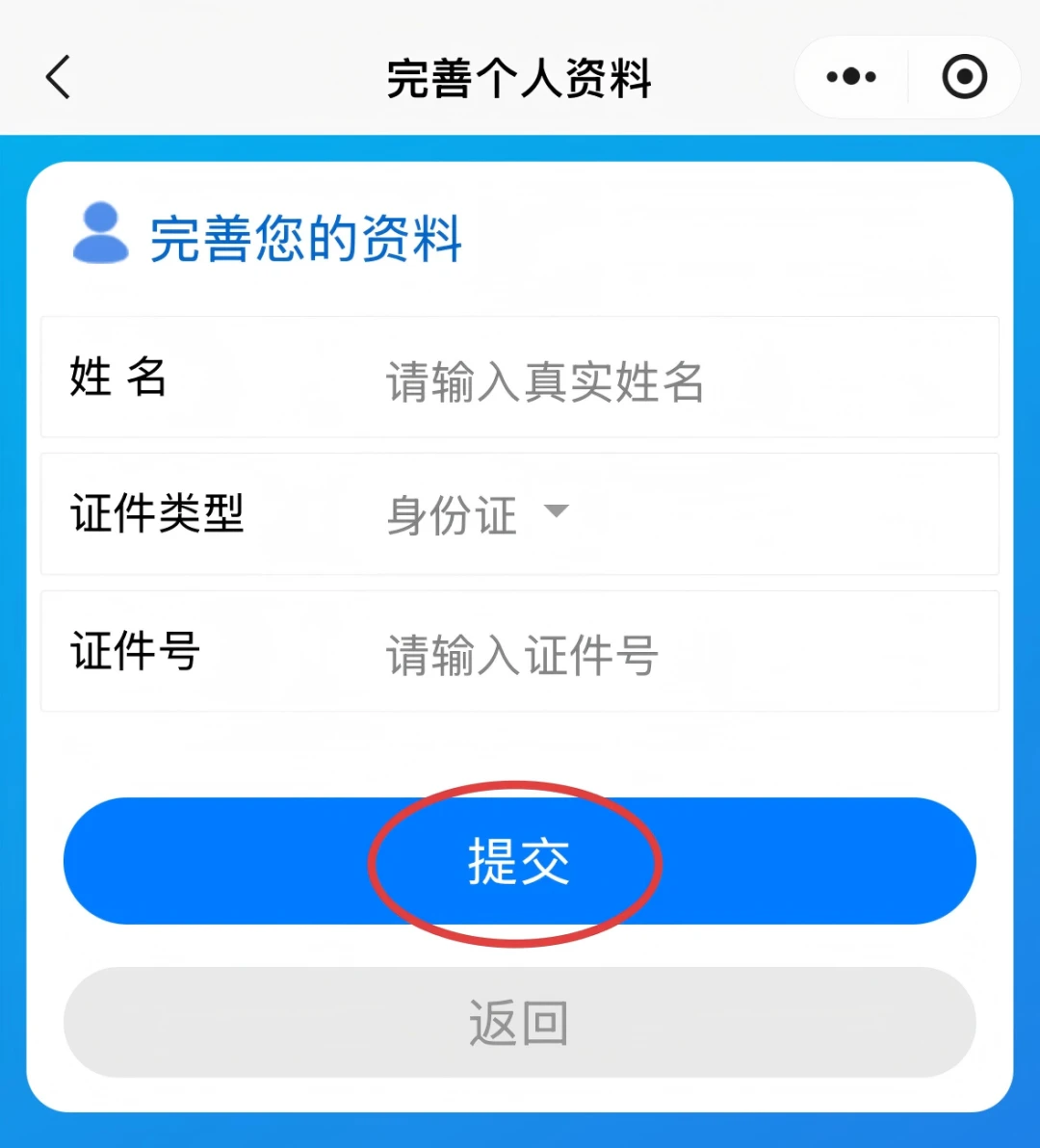Click the 证件号 field label
This screenshot has height=1148, width=1040.
pyautogui.click(x=132, y=653)
